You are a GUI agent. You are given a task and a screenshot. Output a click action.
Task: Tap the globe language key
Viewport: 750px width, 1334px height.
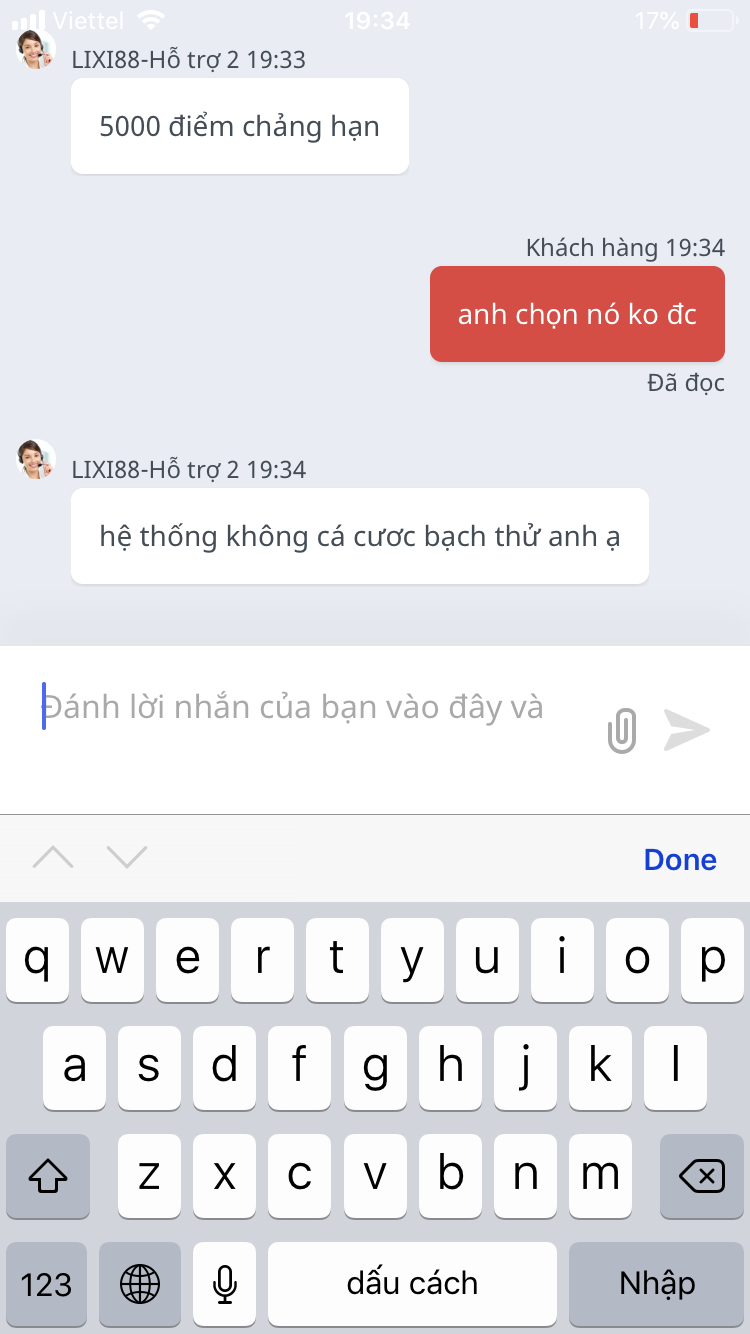(x=140, y=1284)
